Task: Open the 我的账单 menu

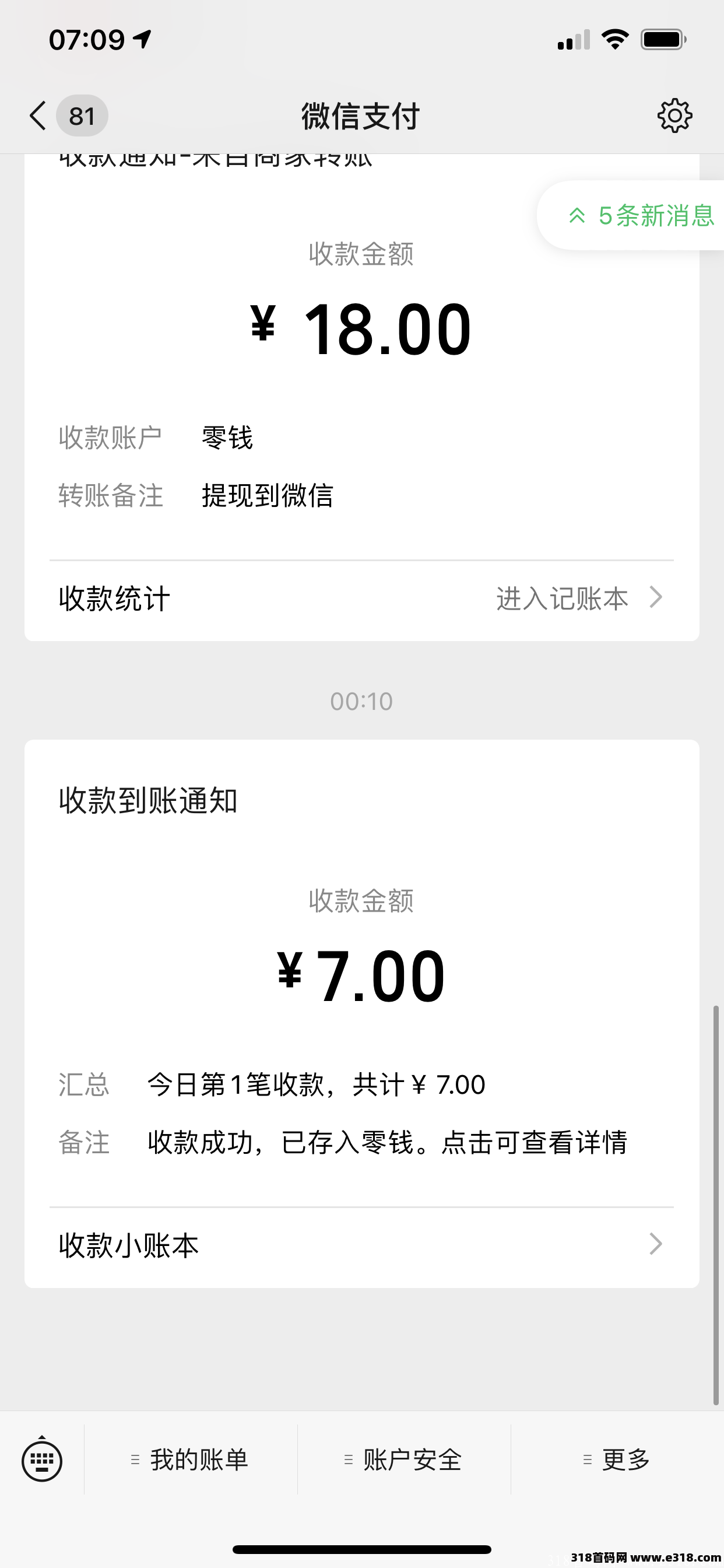Action: click(x=191, y=1459)
